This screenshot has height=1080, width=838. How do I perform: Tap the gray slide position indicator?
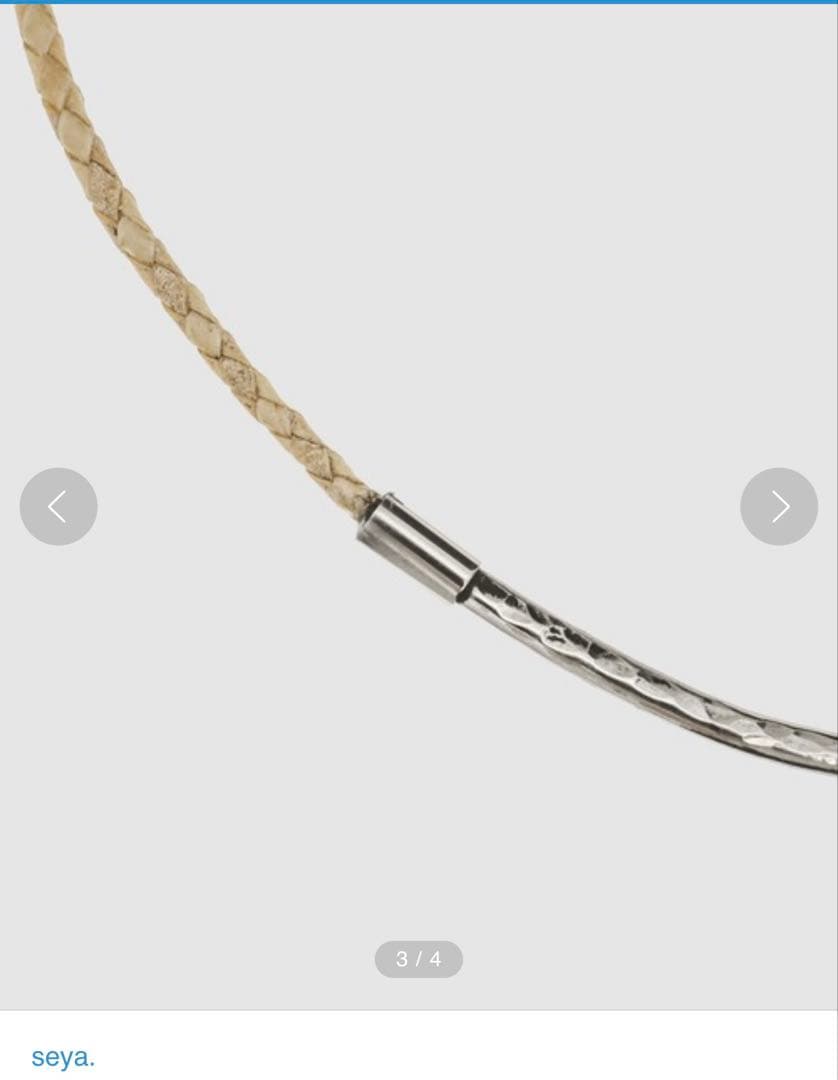tap(418, 959)
